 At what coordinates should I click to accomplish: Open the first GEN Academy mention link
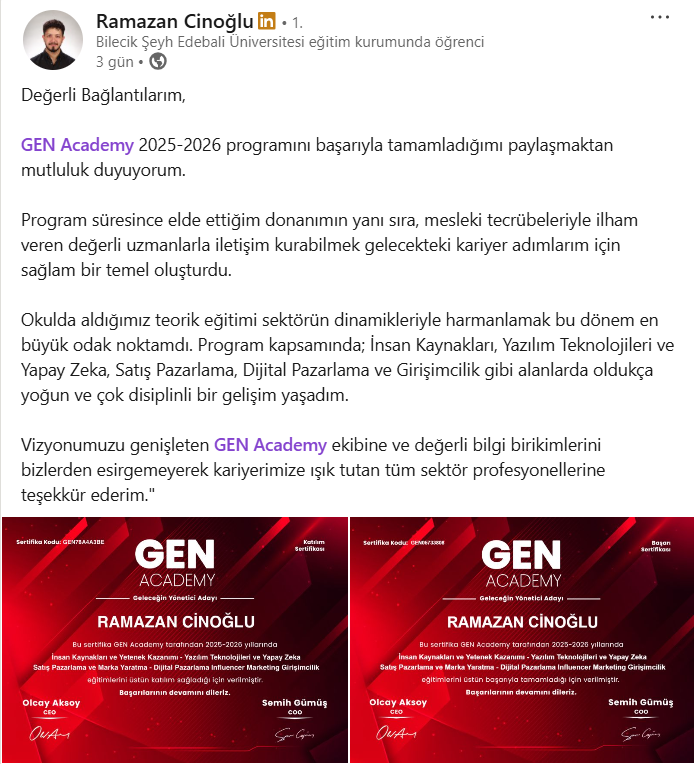pos(77,145)
